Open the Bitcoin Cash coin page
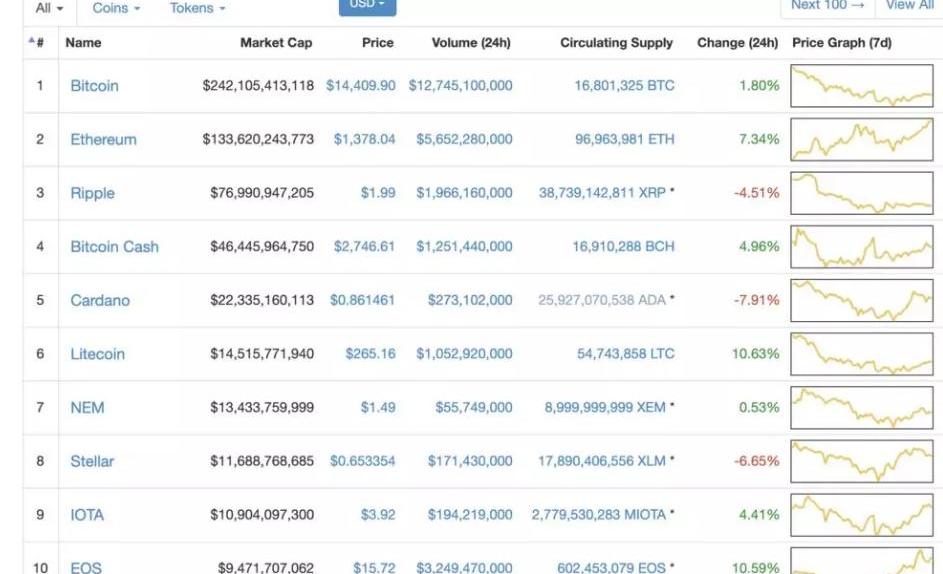This screenshot has height=574, width=943. point(114,247)
